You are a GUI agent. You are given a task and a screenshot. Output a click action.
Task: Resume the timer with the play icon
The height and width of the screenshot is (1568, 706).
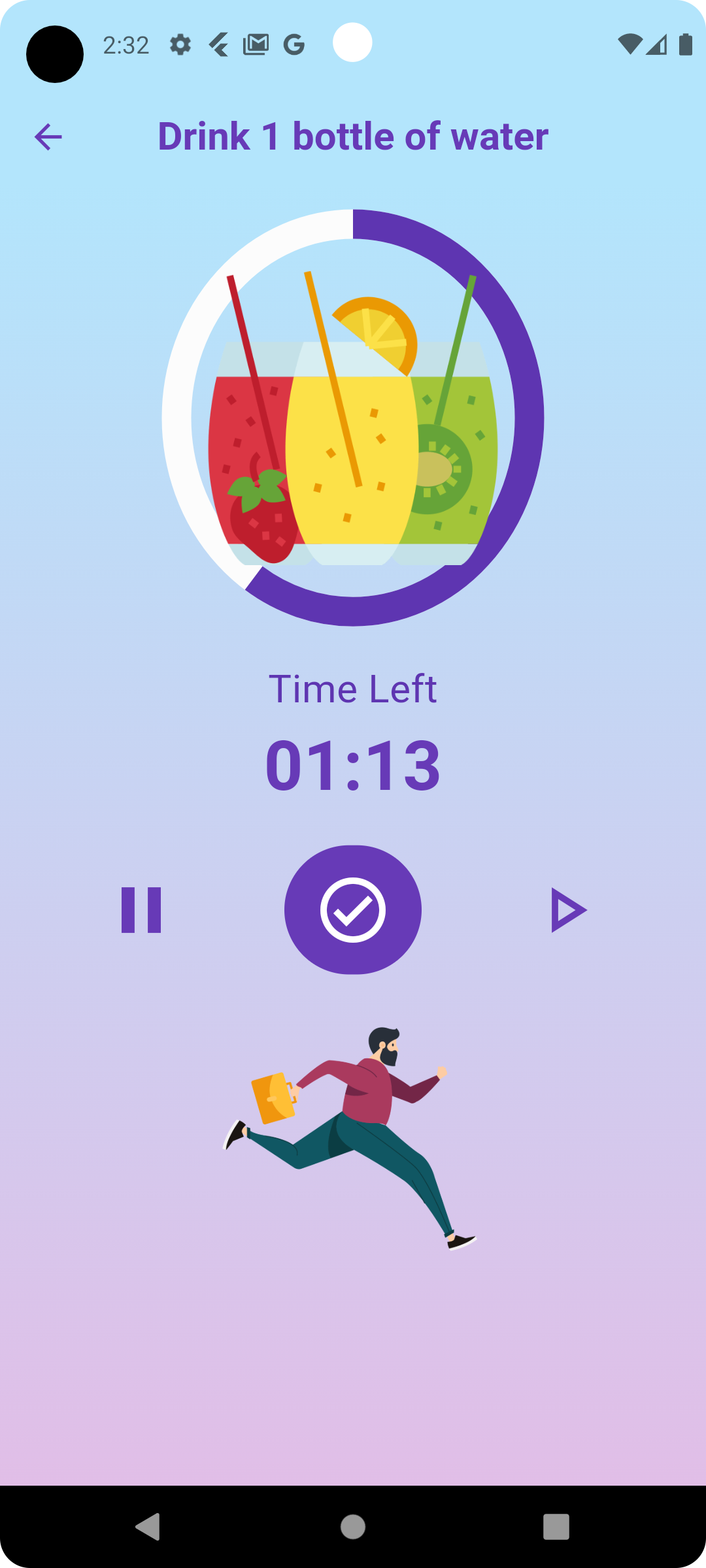point(567,909)
